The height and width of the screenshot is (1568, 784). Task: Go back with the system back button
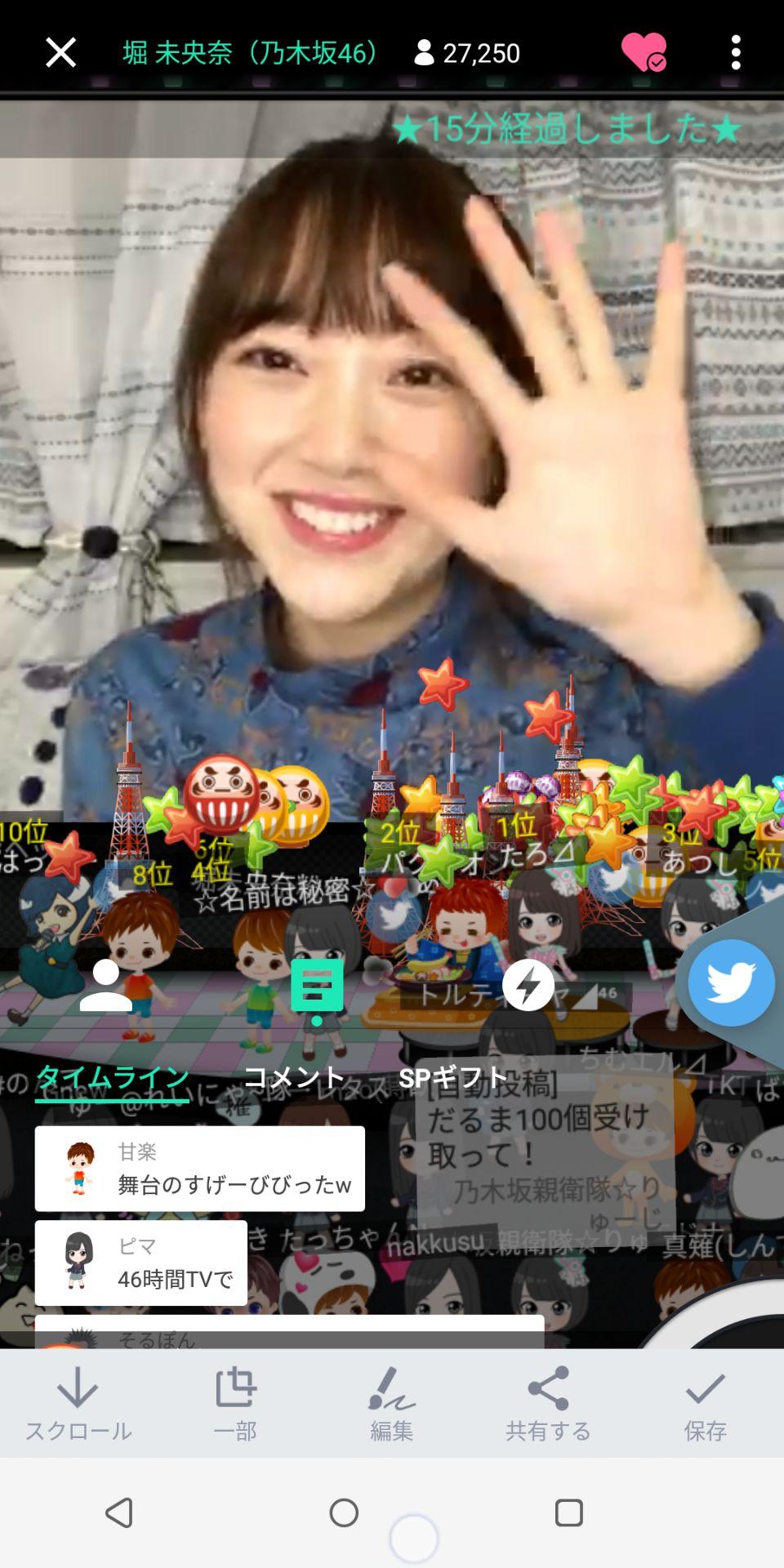pyautogui.click(x=119, y=1513)
